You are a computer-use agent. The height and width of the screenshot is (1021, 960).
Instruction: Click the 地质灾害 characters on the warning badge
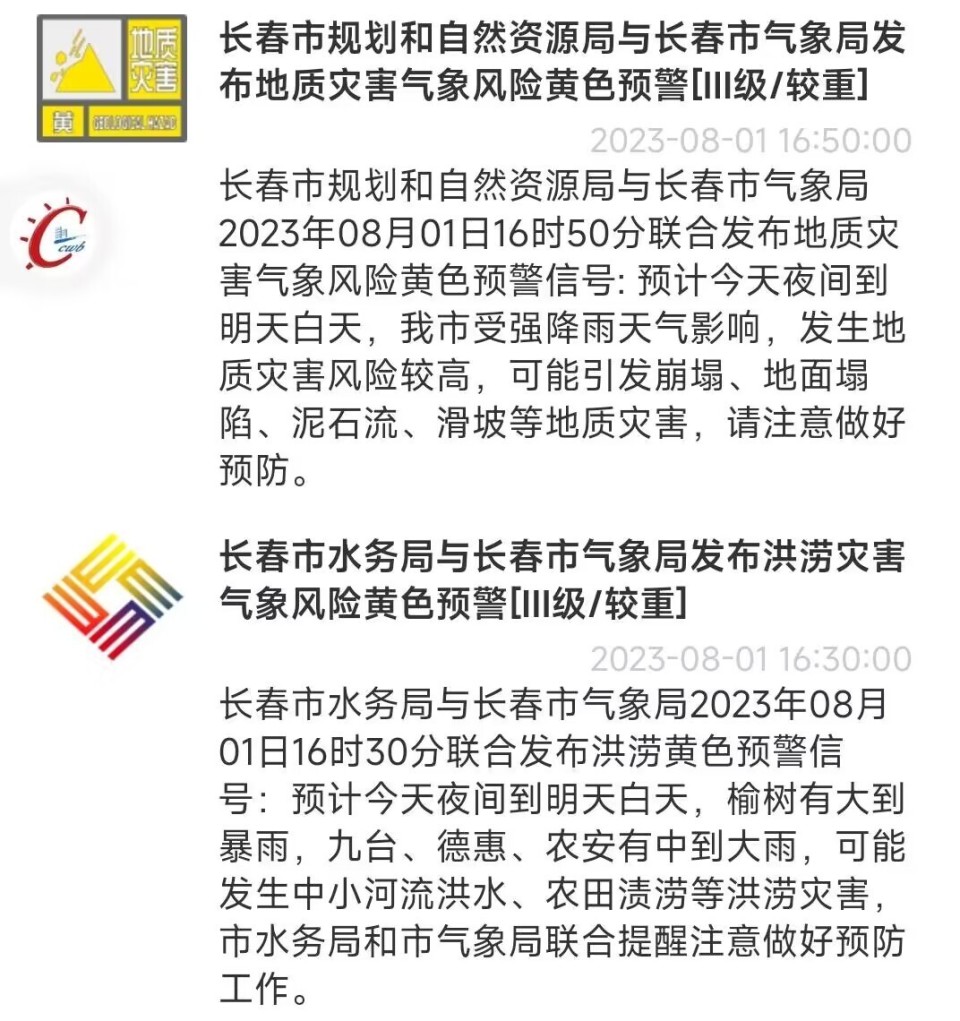pos(153,60)
